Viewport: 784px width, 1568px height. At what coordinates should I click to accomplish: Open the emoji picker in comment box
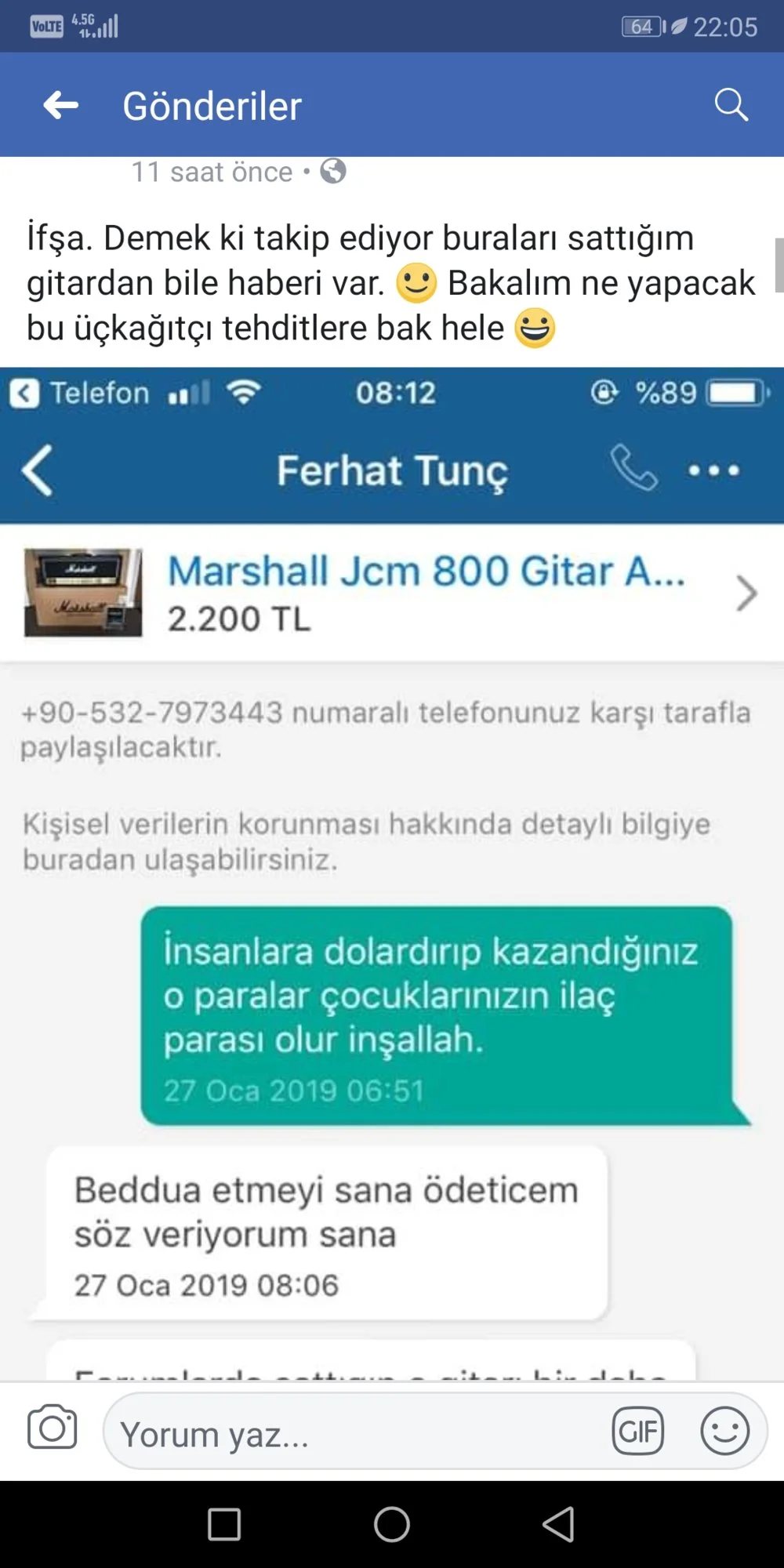tap(724, 1432)
